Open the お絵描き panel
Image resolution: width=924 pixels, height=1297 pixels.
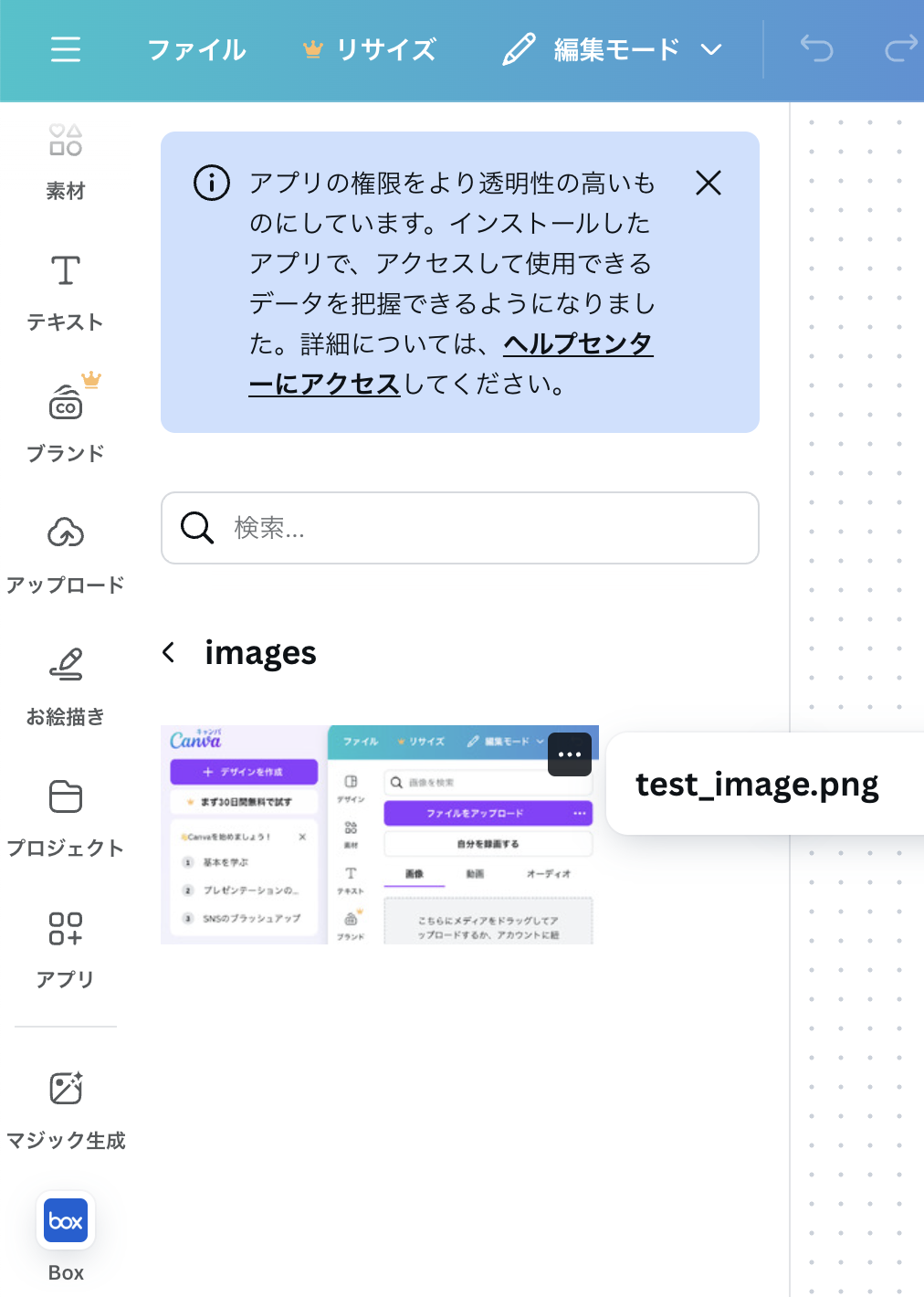[66, 685]
